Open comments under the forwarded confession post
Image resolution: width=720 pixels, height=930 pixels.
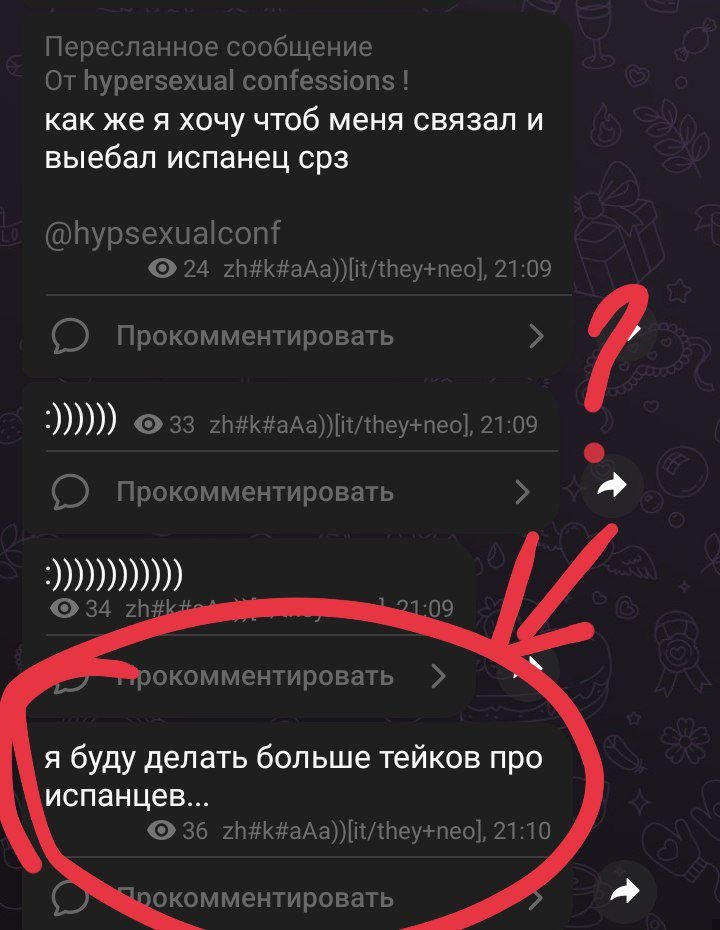298,336
